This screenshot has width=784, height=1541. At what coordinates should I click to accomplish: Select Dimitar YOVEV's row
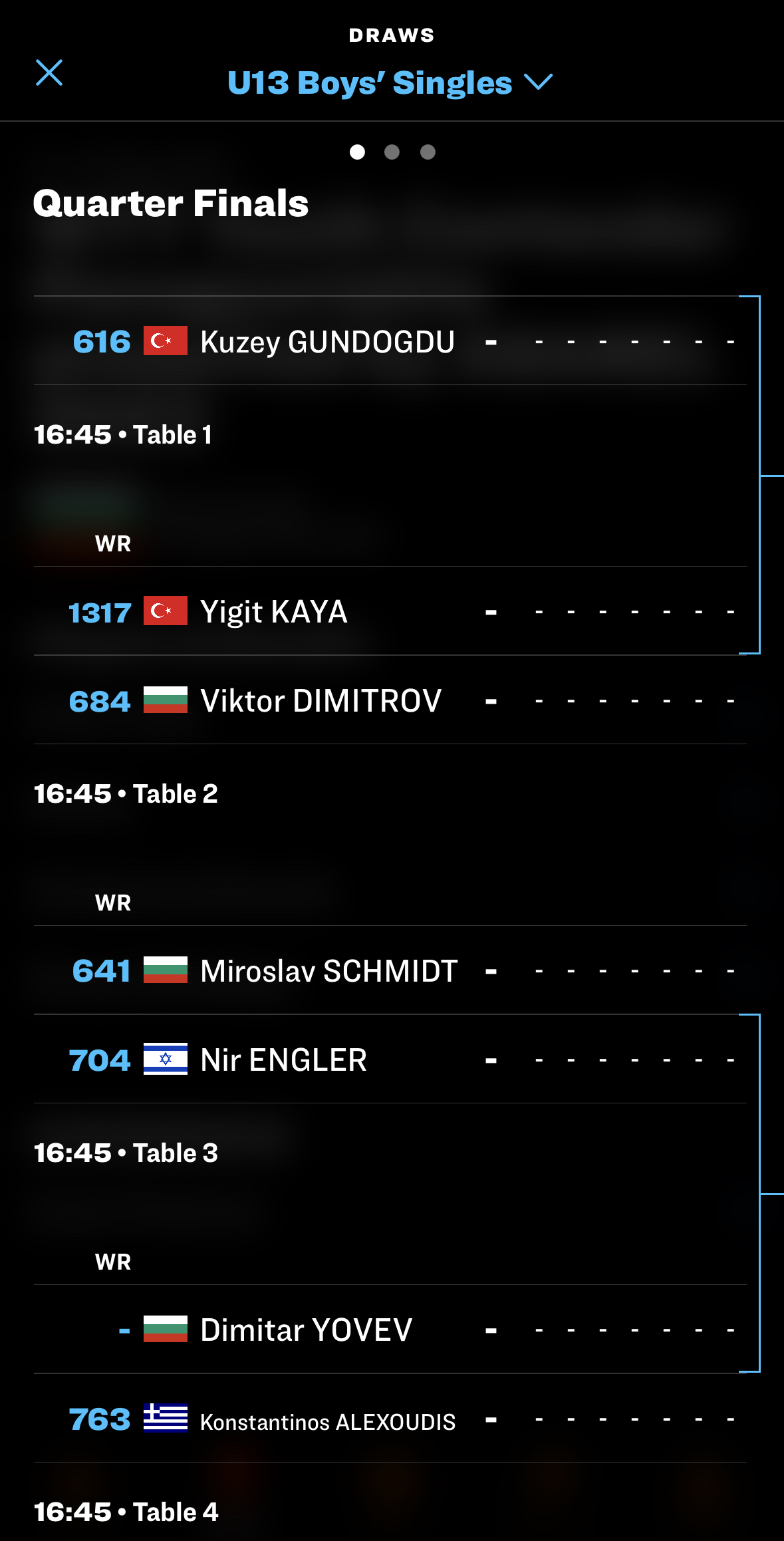click(x=390, y=1330)
